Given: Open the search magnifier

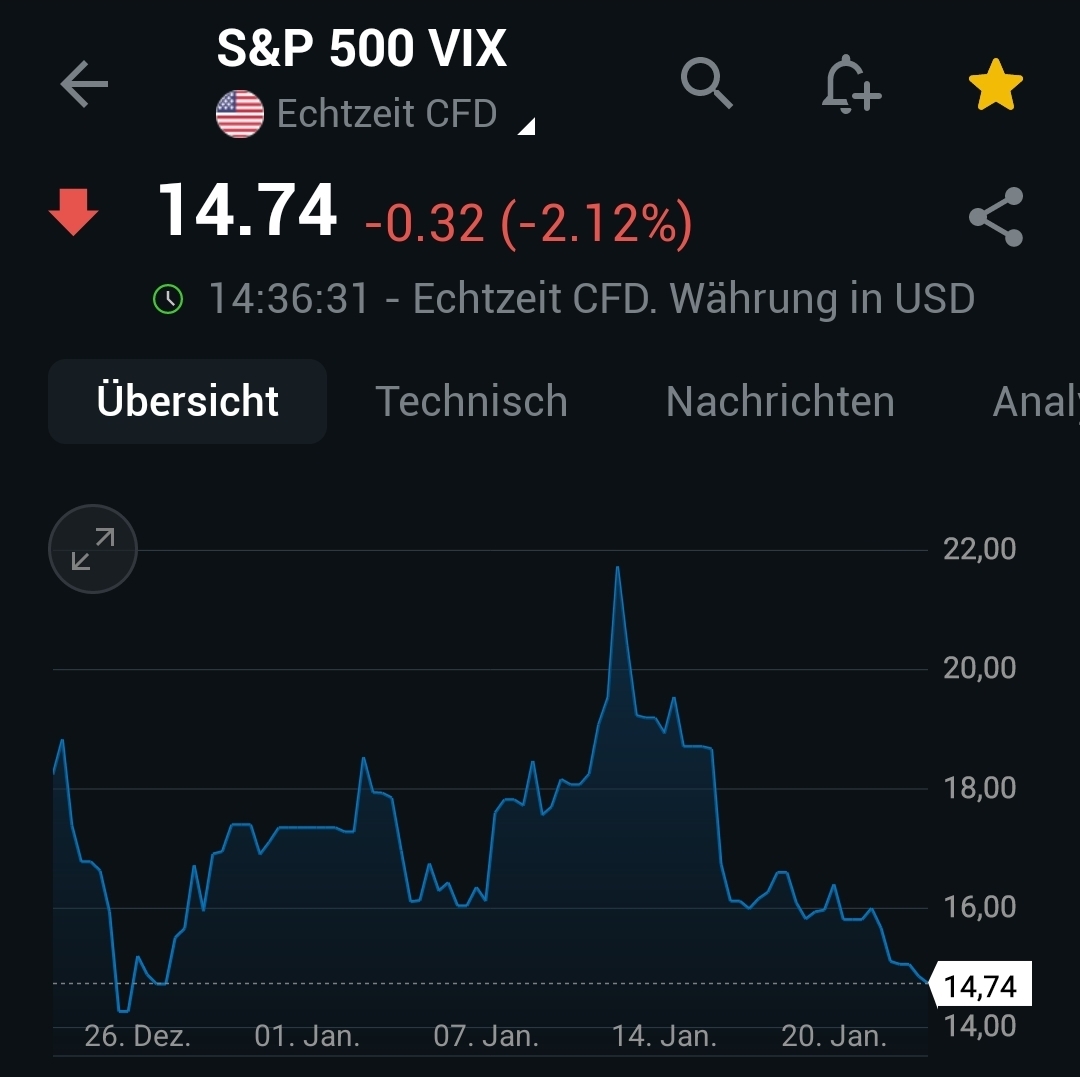Looking at the screenshot, I should pyautogui.click(x=707, y=83).
